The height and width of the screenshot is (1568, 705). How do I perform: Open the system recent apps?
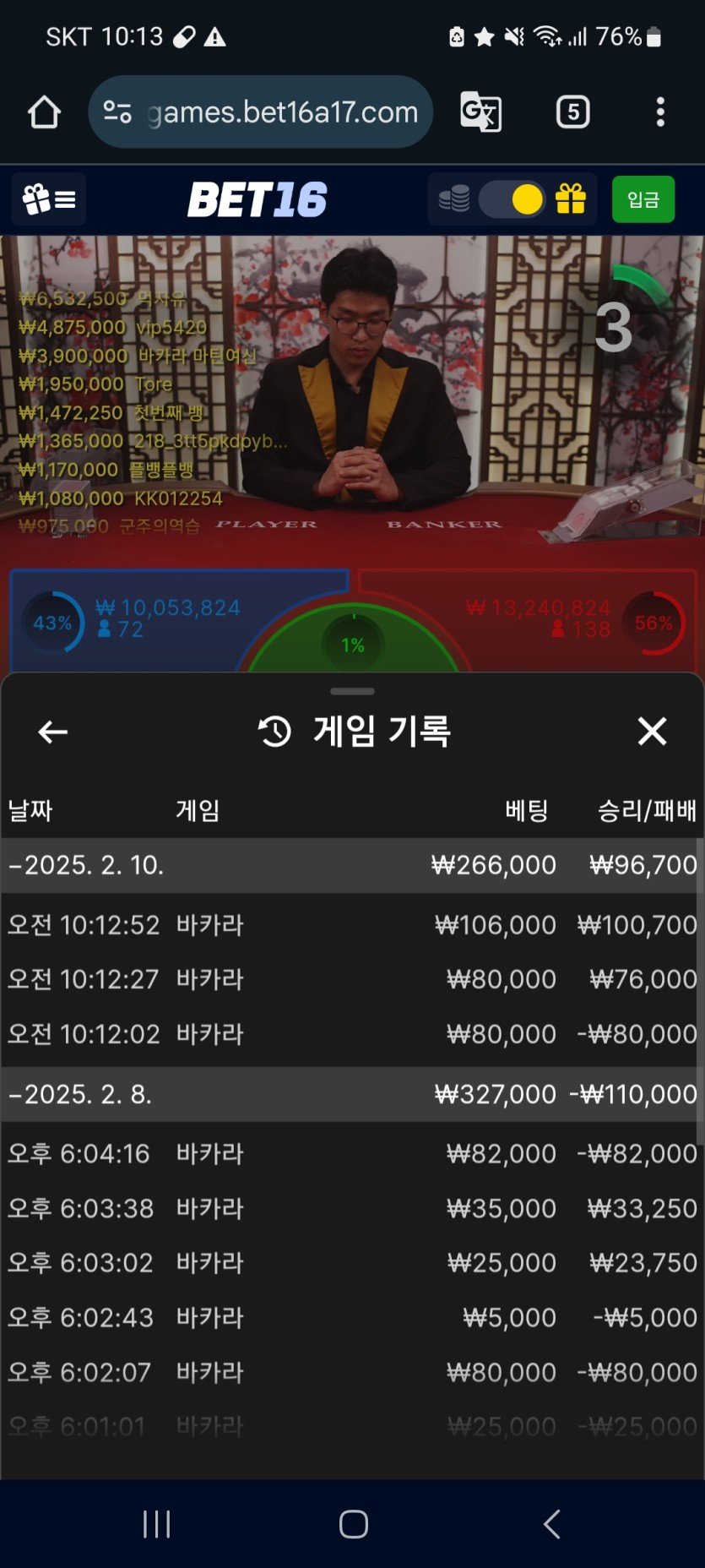tap(156, 1524)
